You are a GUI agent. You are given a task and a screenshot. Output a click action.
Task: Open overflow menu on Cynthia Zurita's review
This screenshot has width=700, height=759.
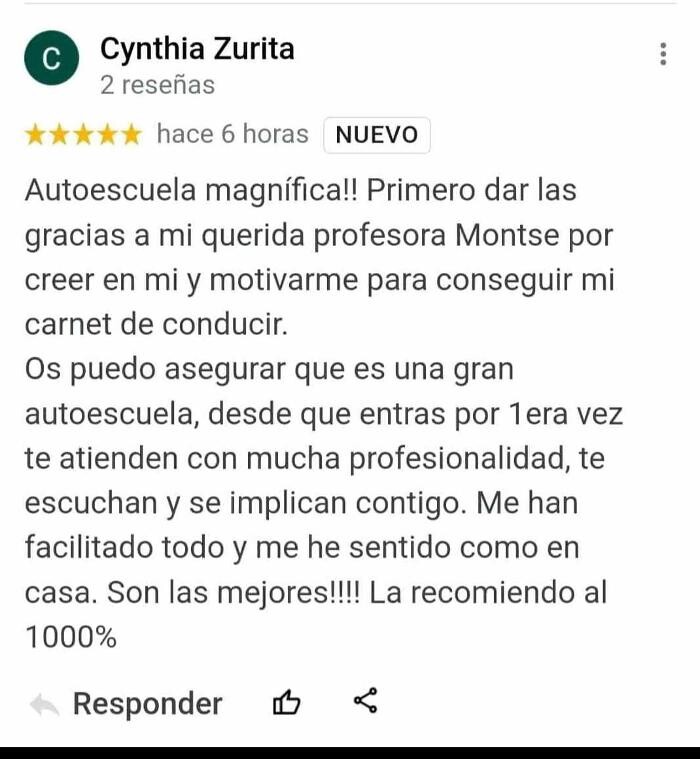click(663, 55)
